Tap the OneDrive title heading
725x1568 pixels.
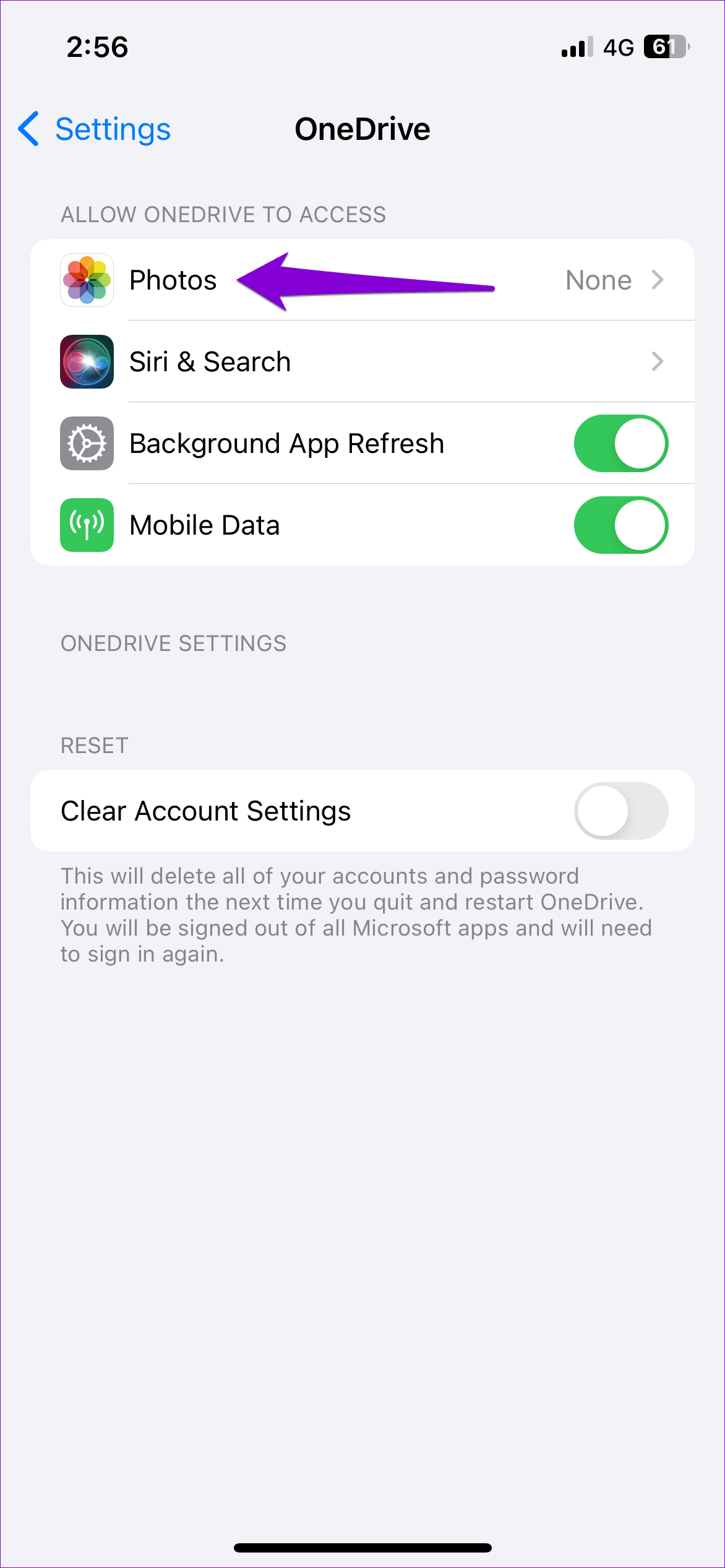tap(363, 129)
